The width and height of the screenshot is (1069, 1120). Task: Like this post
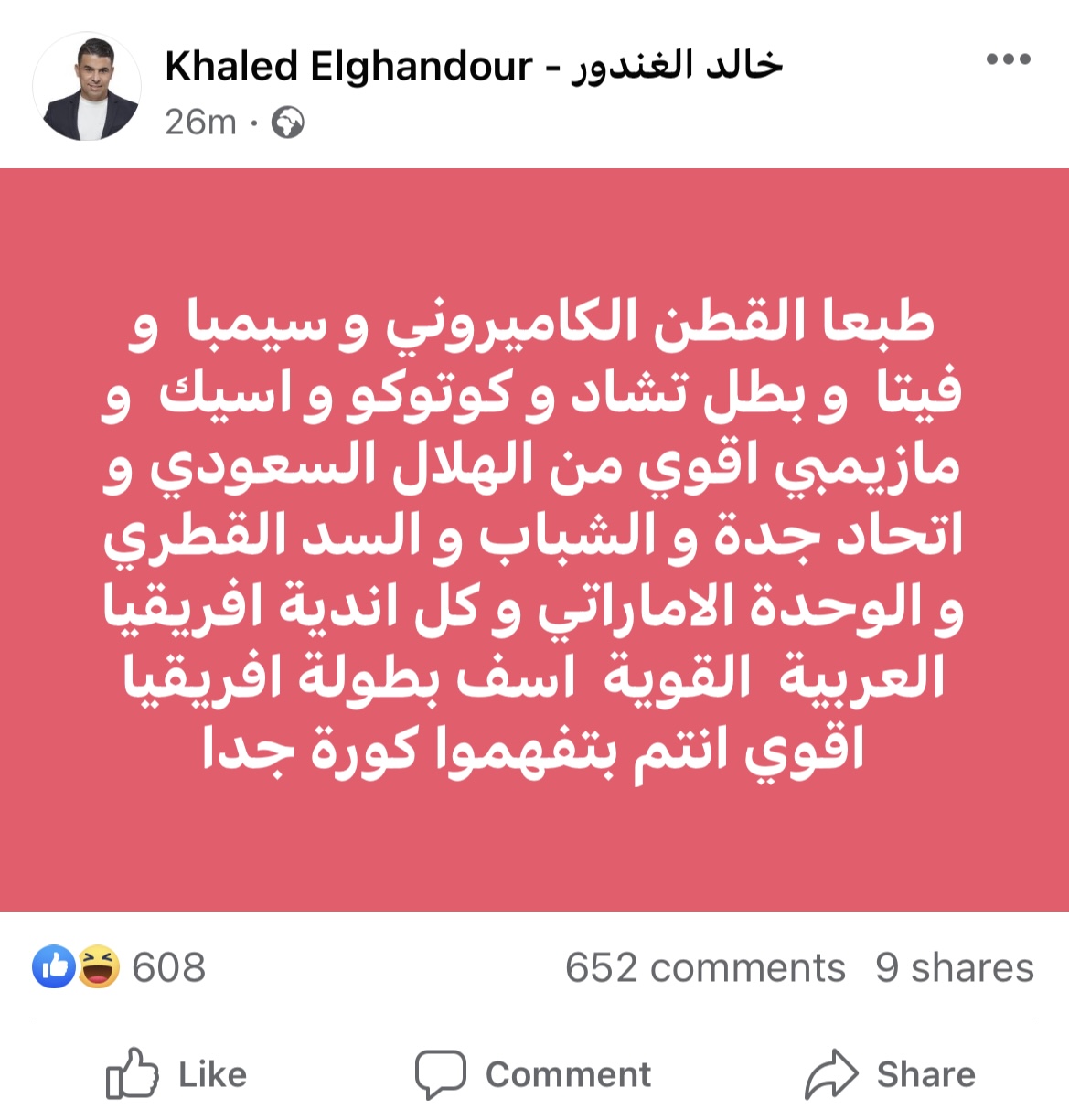tap(176, 1073)
